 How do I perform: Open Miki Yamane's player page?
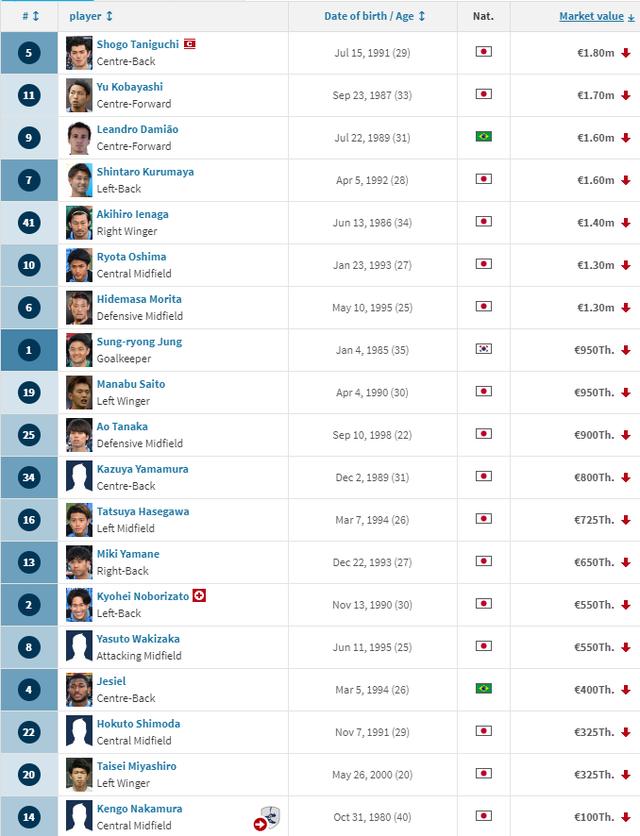[x=127, y=554]
